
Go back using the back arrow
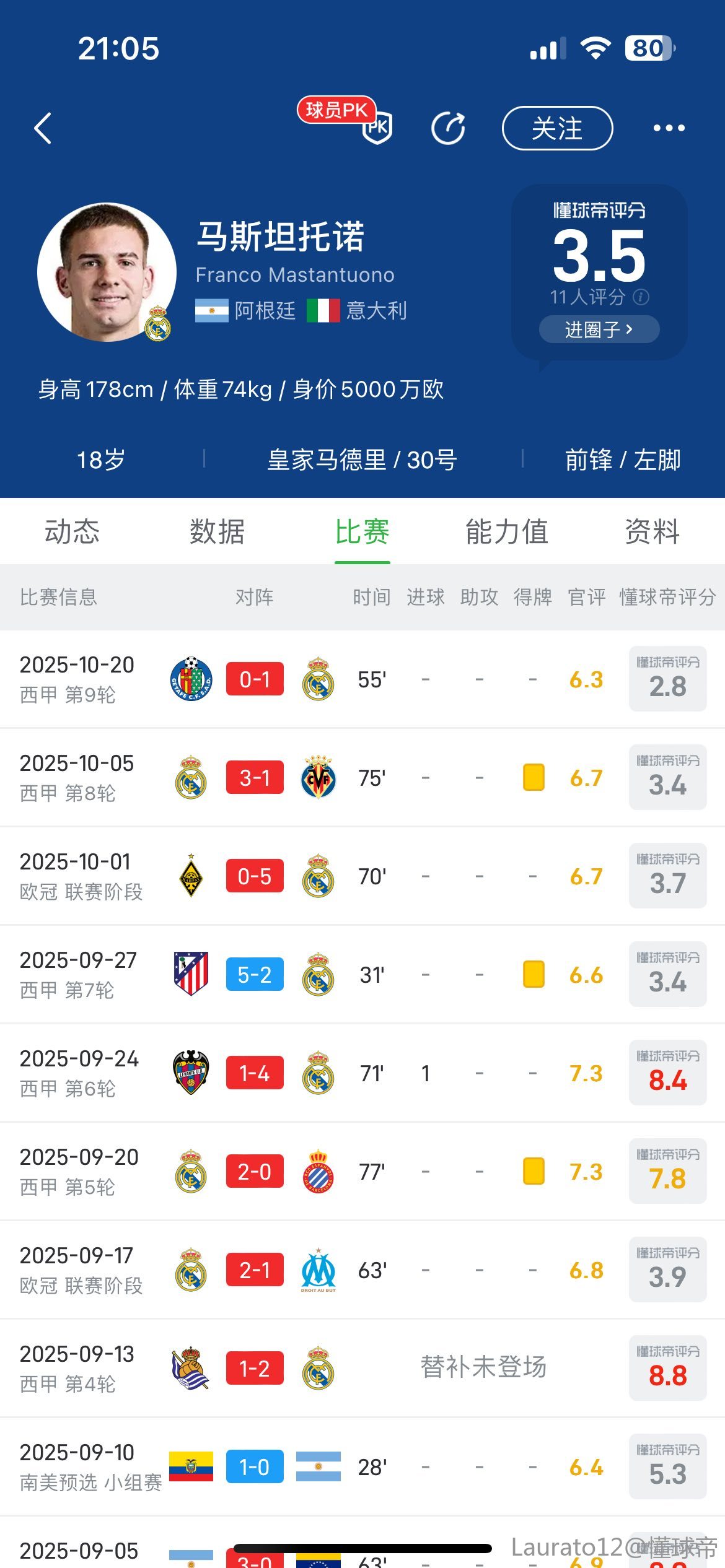[43, 128]
